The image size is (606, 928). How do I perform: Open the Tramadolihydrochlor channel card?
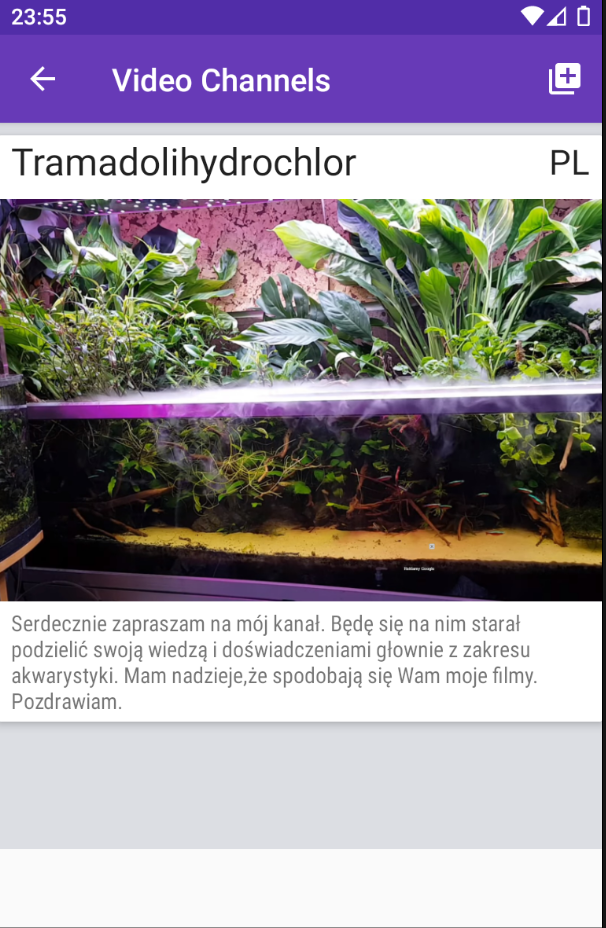[300, 400]
